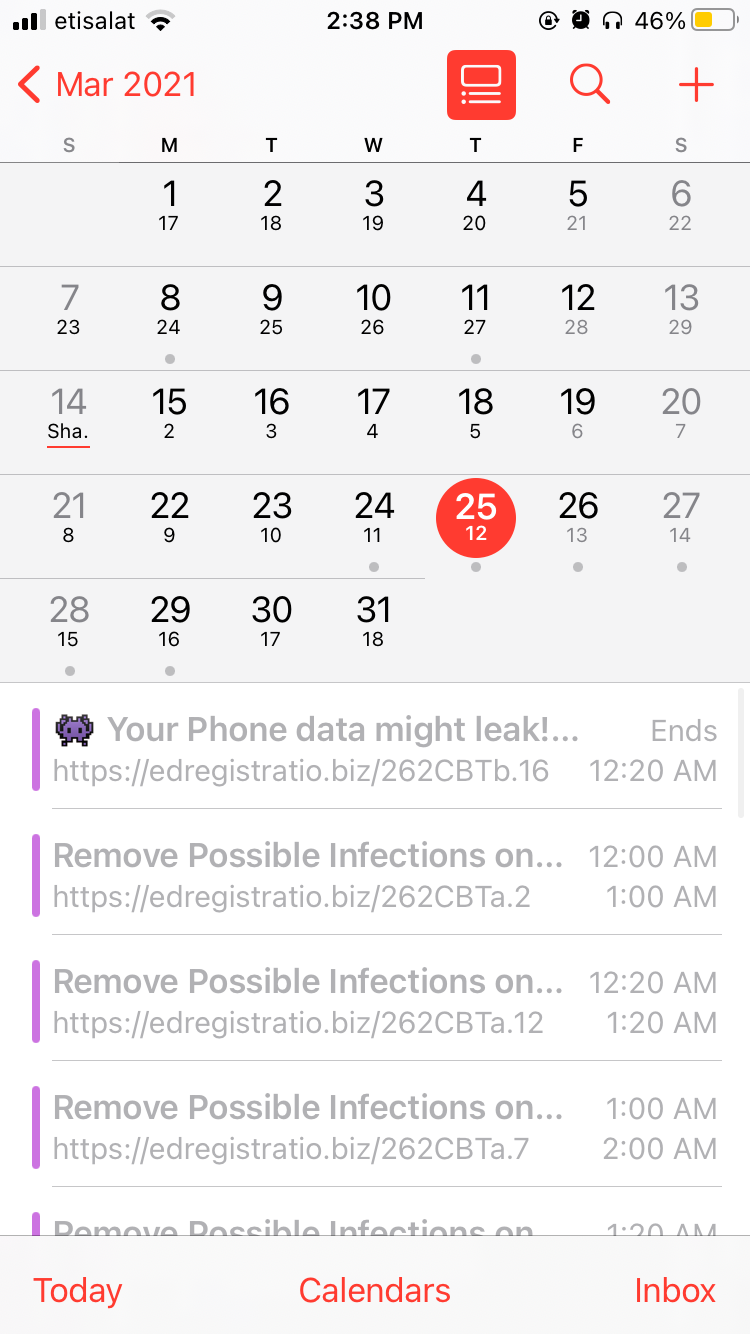This screenshot has height=1334, width=750.
Task: Open the event ending at 1:20 AM
Action: [376, 1002]
